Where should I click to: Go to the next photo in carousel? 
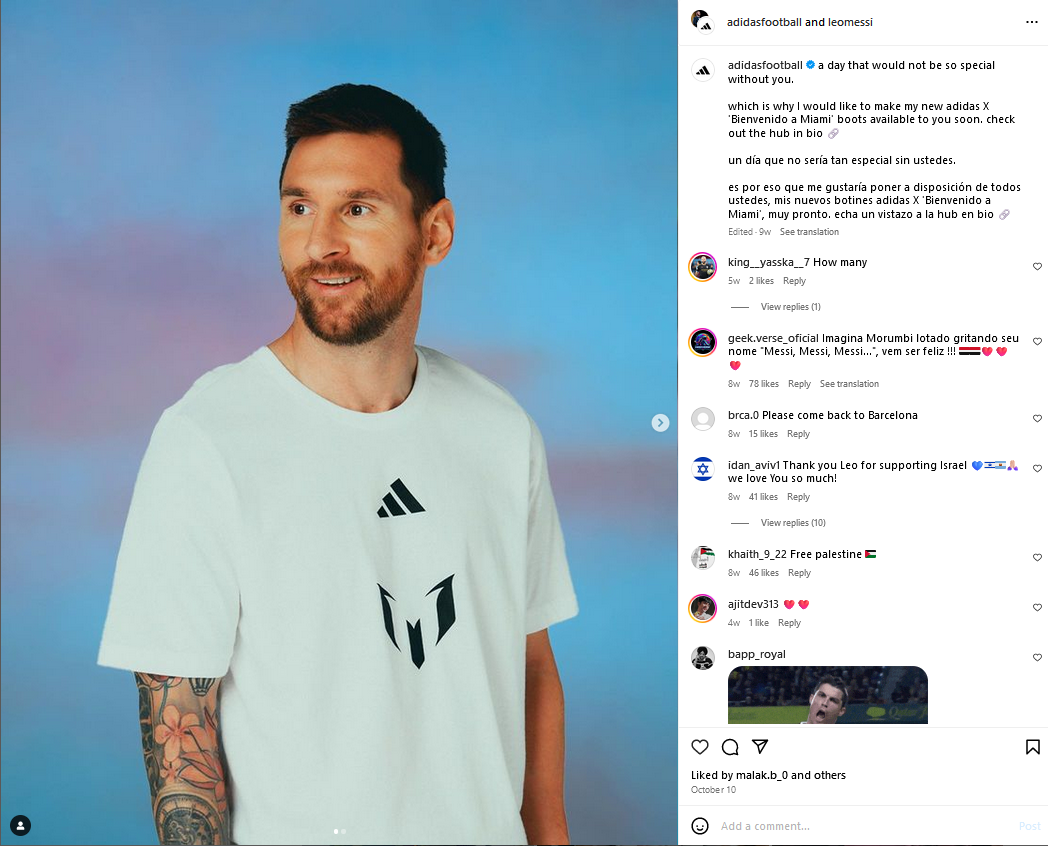click(x=660, y=423)
